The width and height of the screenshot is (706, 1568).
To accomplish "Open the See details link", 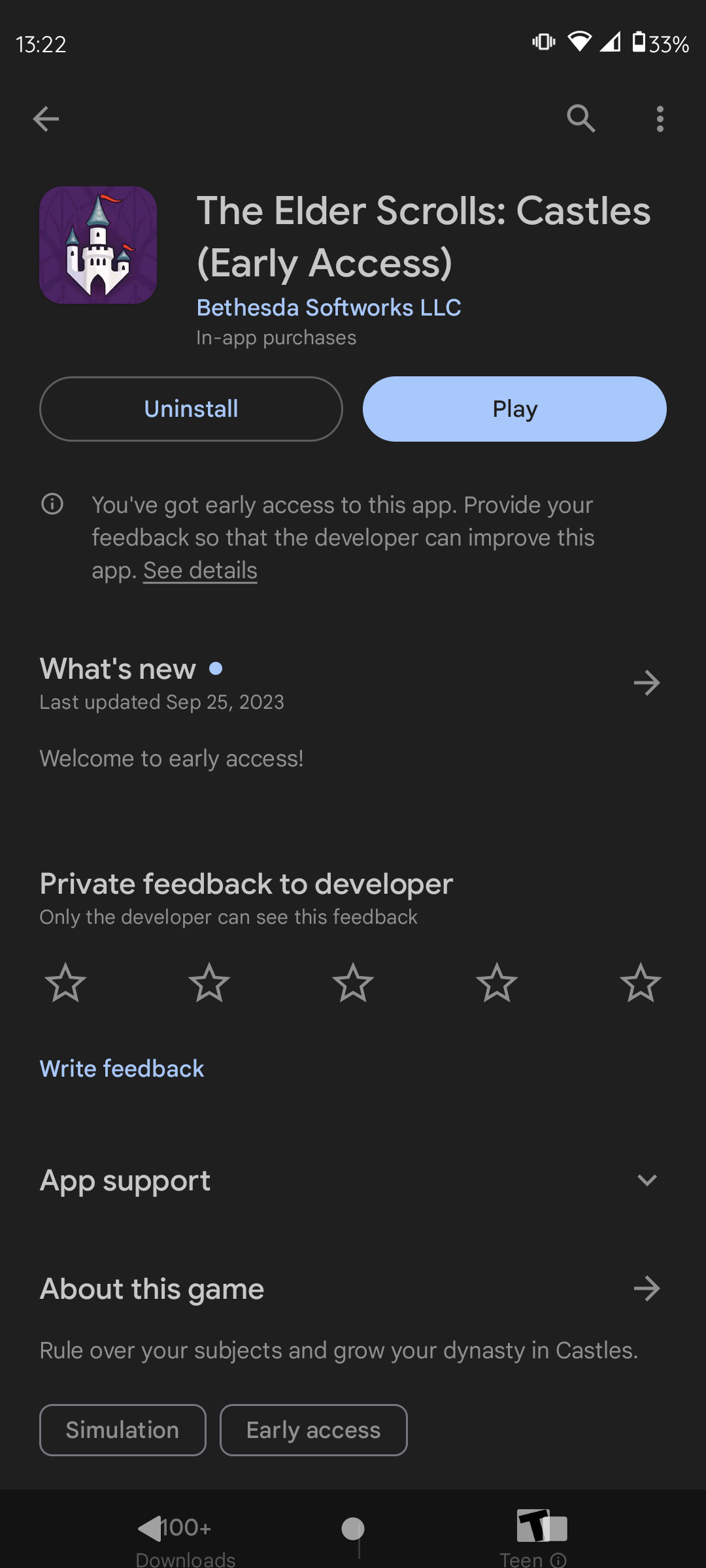I will coord(200,570).
